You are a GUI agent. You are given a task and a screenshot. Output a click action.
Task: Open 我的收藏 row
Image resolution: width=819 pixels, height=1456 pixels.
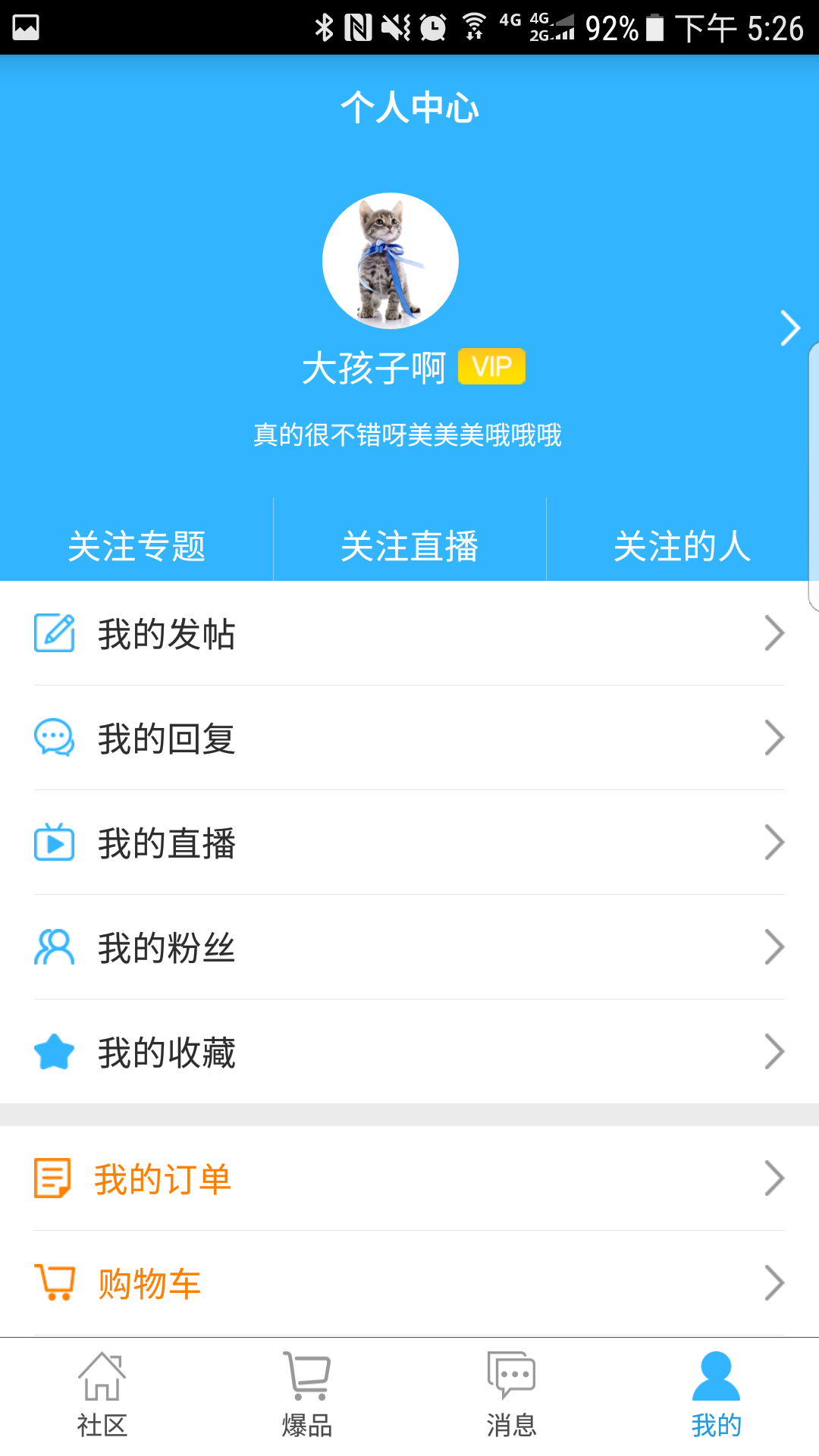pyautogui.click(x=409, y=1053)
